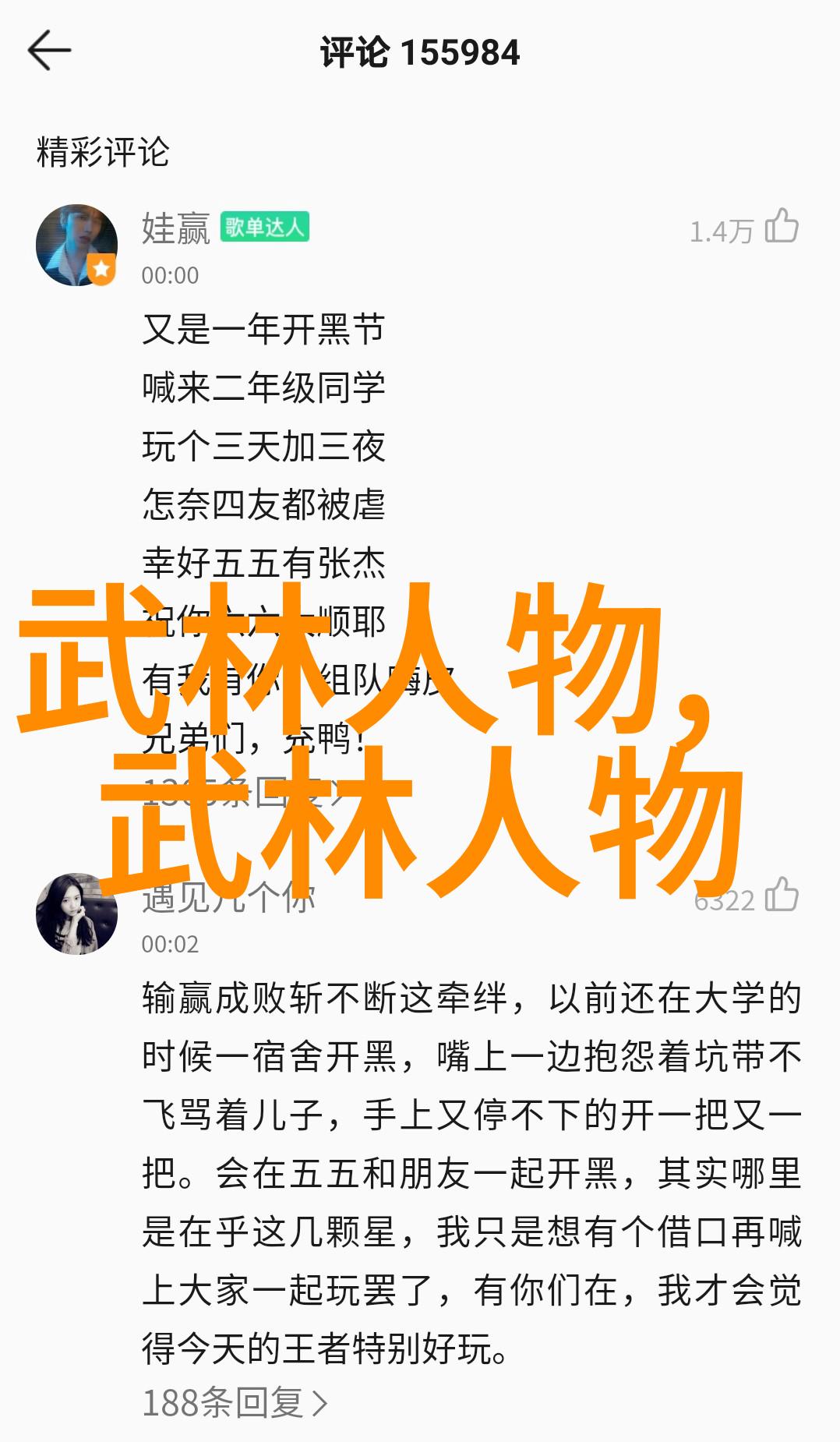The height and width of the screenshot is (1442, 840).
Task: Open 娃赢's profile avatar
Action: click(76, 246)
